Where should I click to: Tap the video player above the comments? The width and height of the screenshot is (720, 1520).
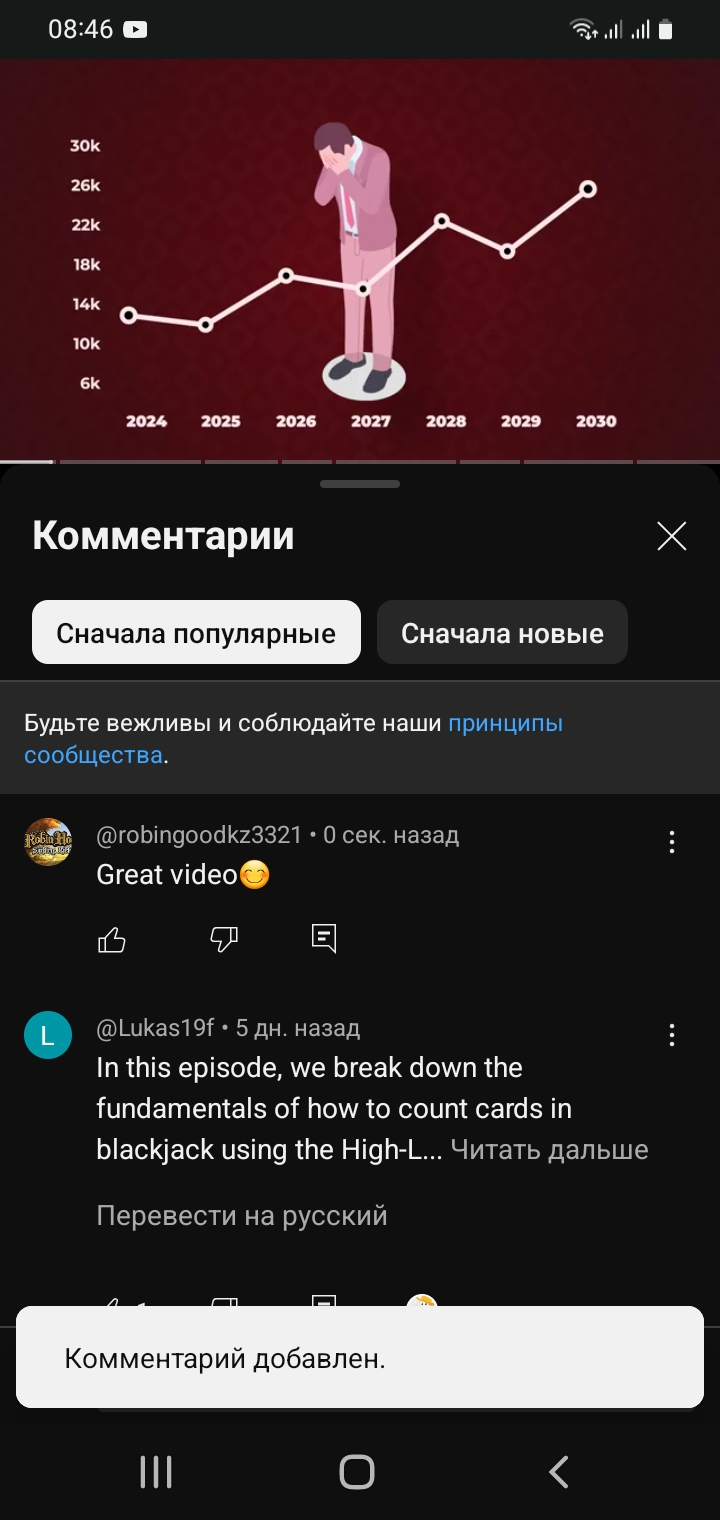pos(360,260)
